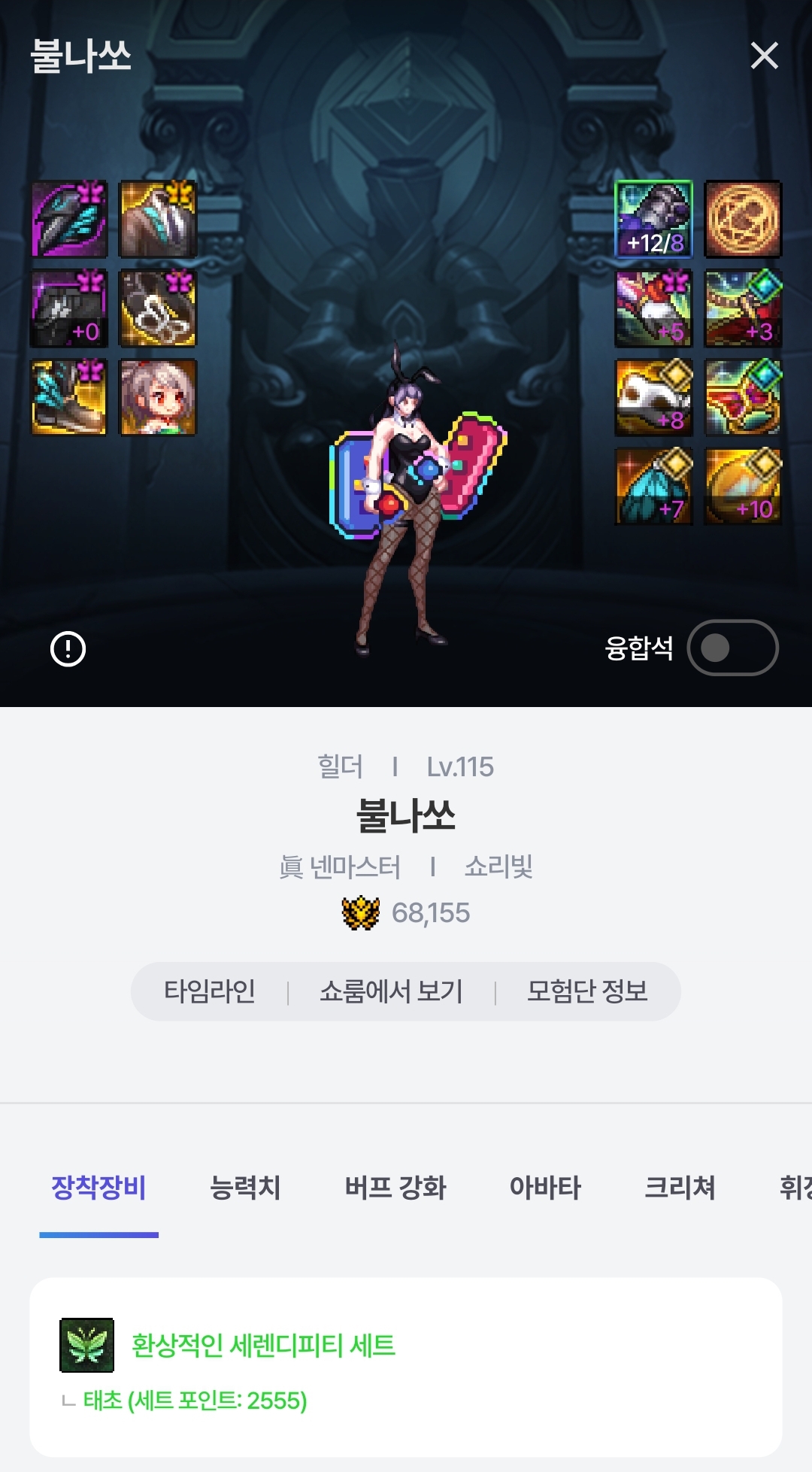Select the 장착장비 tab
The height and width of the screenshot is (1472, 812).
[x=98, y=1188]
